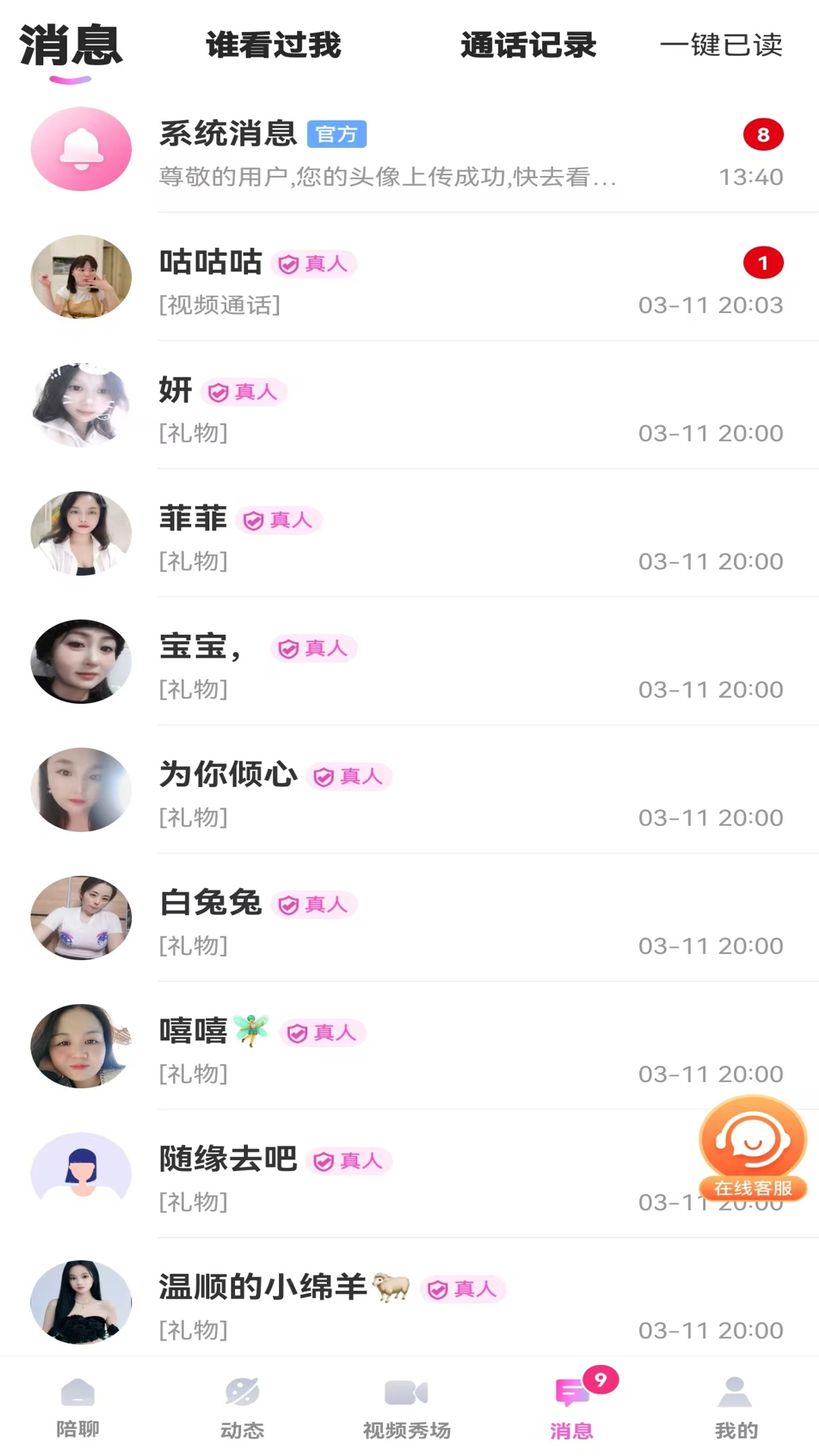819x1456 pixels.
Task: Tap the 真人 badge next to 温顺的小绵羊
Action: (463, 1288)
